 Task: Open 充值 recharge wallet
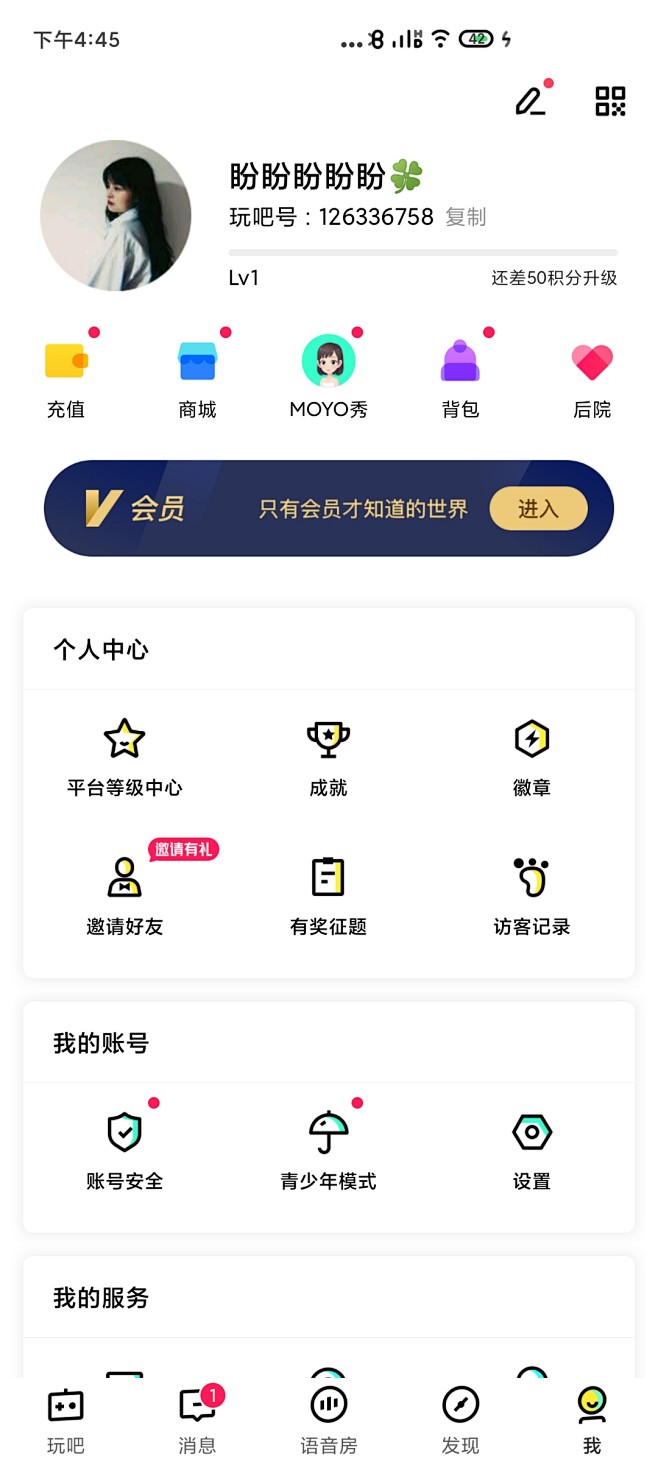66,377
